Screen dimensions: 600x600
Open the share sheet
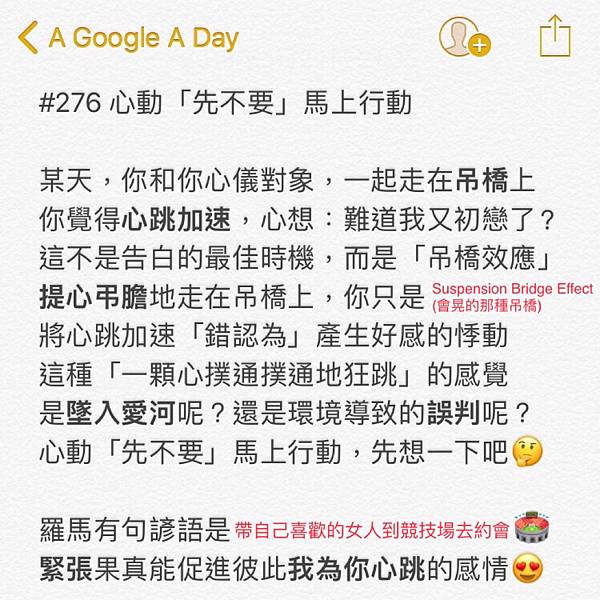pos(554,37)
